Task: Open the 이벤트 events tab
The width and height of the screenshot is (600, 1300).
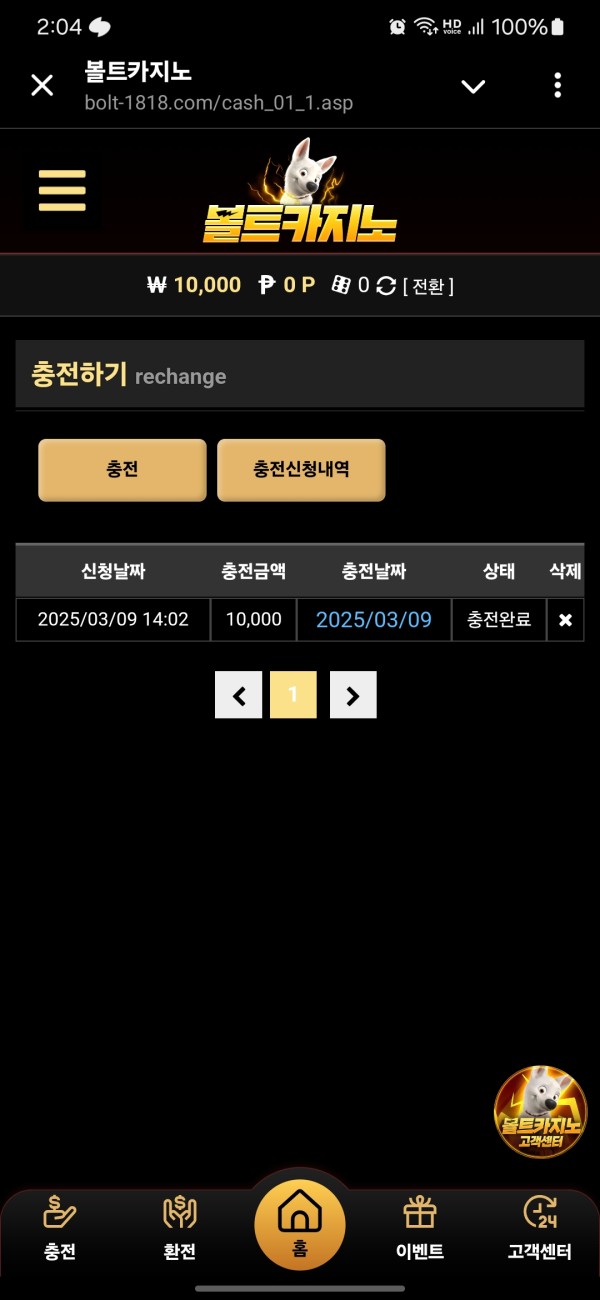Action: (420, 1230)
